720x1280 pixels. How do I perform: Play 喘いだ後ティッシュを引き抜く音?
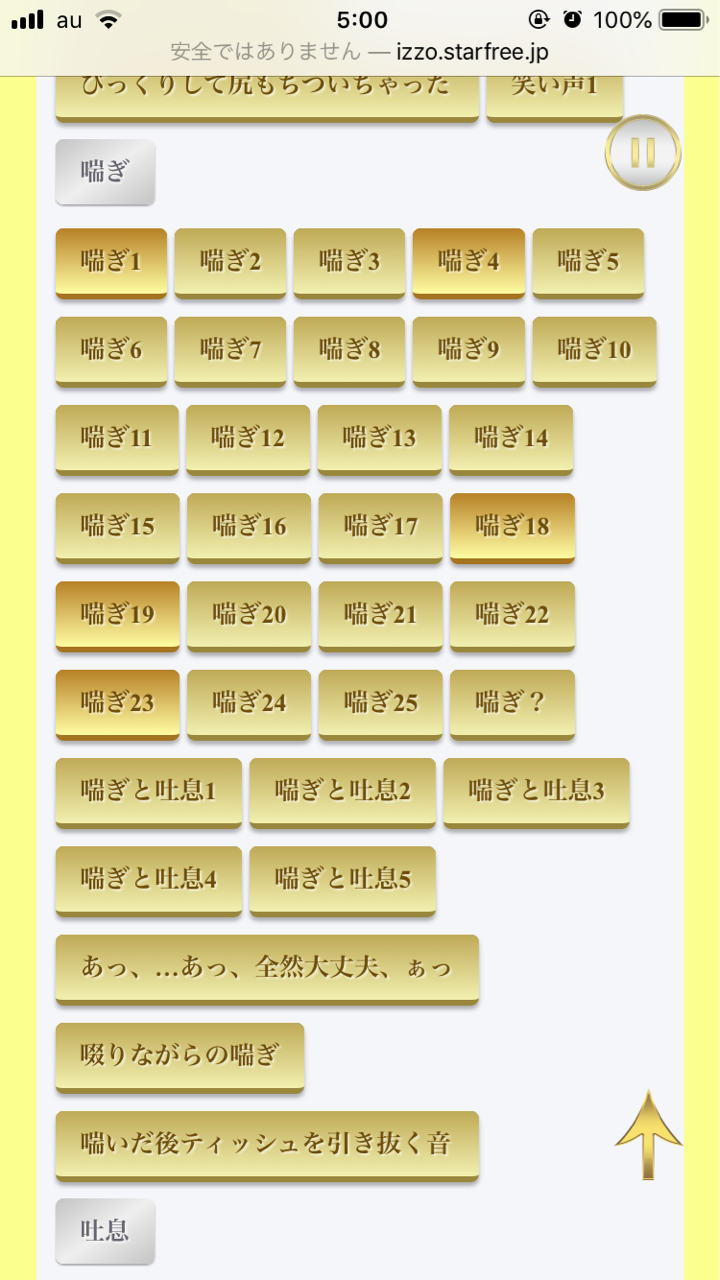267,1145
